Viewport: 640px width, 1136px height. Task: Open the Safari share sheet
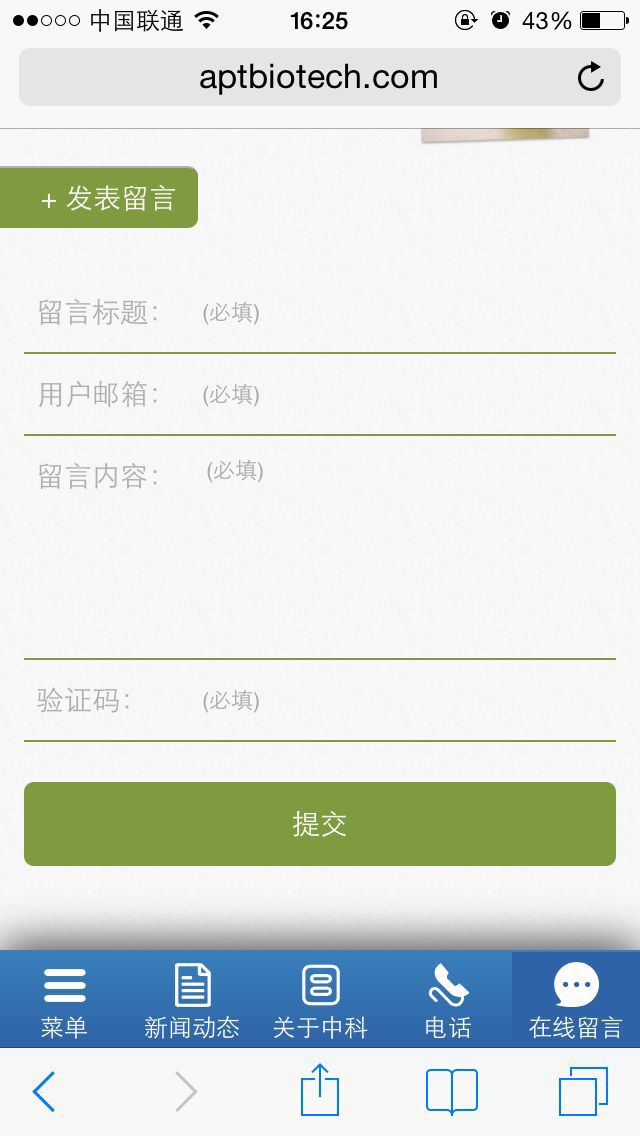320,1091
